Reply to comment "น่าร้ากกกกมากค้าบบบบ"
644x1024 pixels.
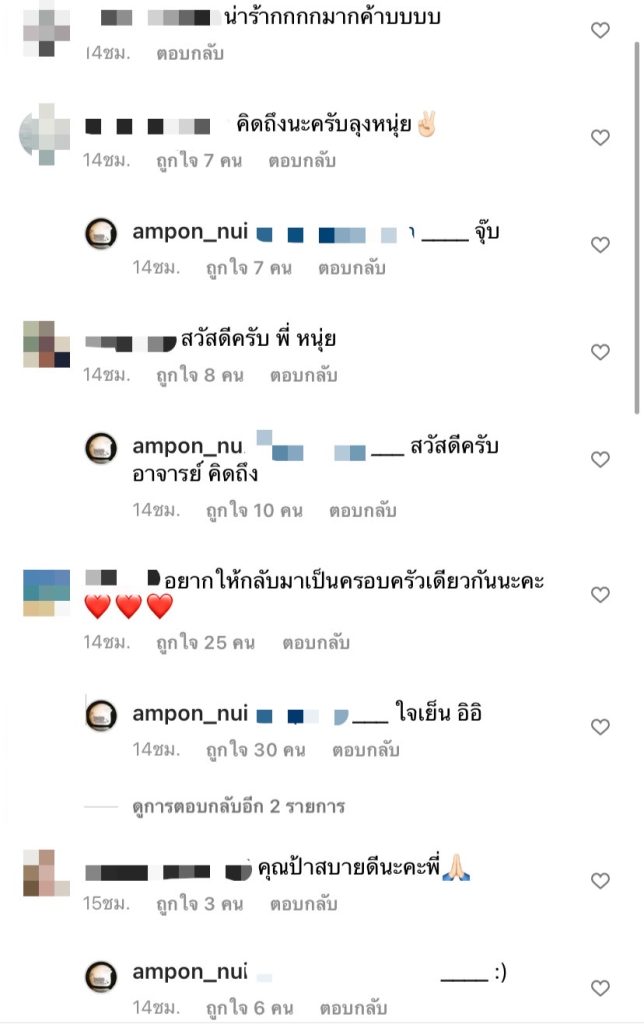190,53
